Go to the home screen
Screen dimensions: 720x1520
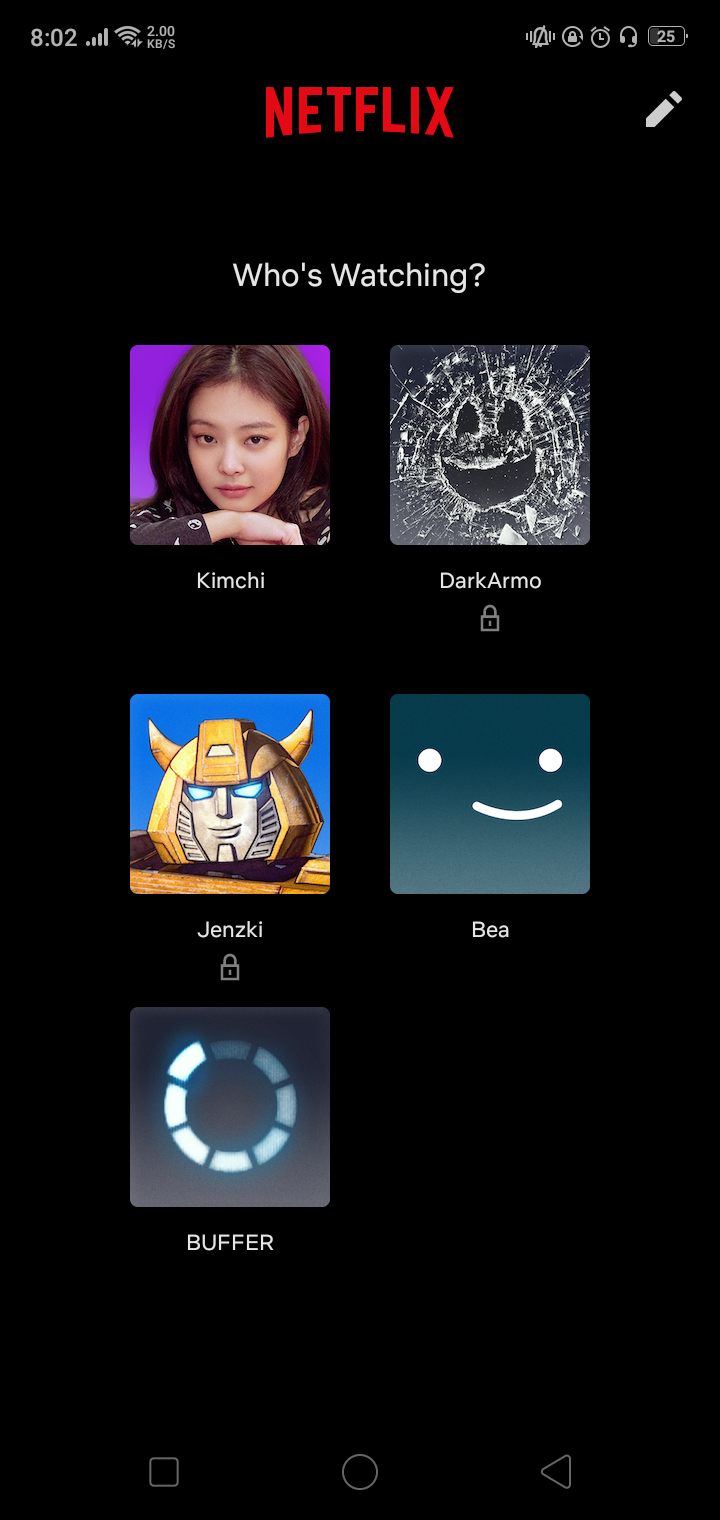(360, 1471)
